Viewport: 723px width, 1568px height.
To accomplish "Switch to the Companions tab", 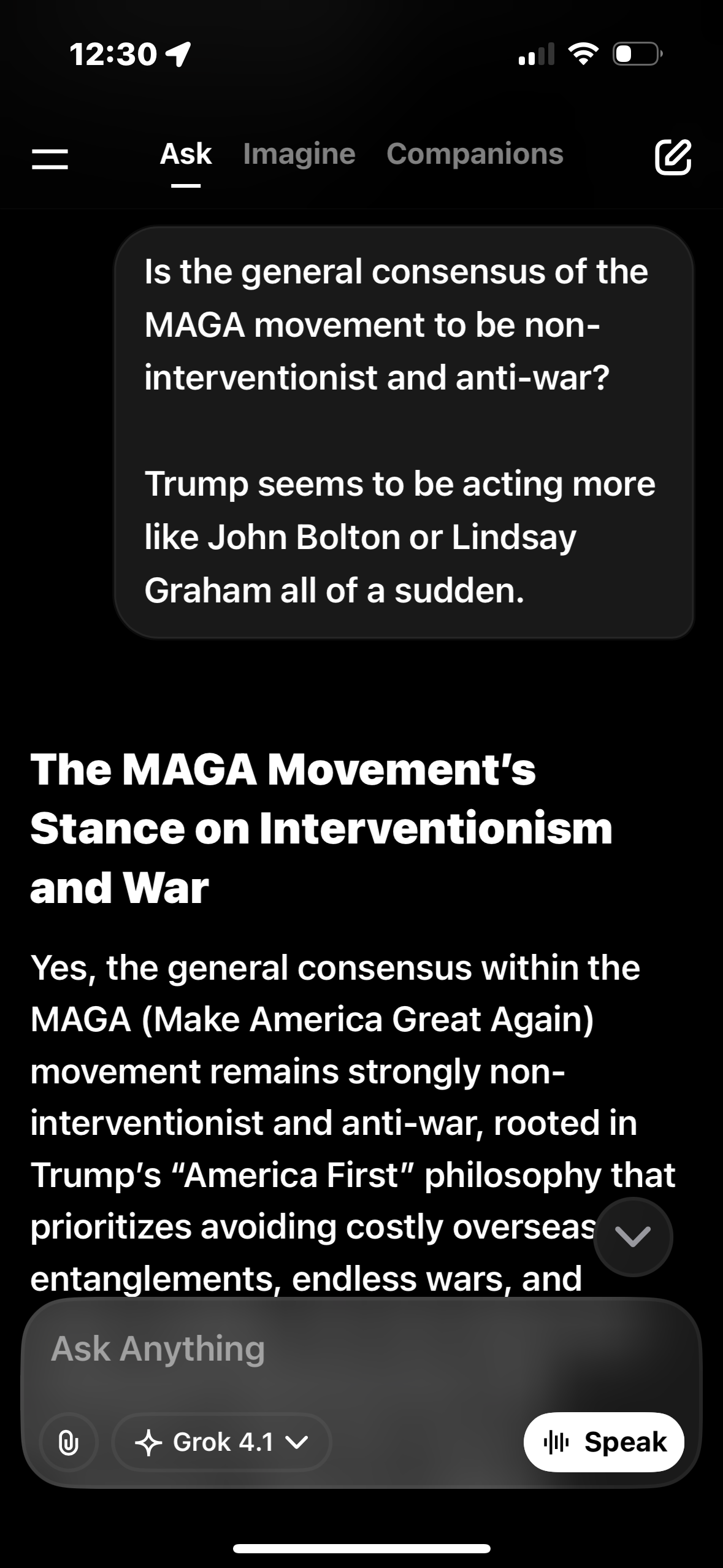I will 475,154.
